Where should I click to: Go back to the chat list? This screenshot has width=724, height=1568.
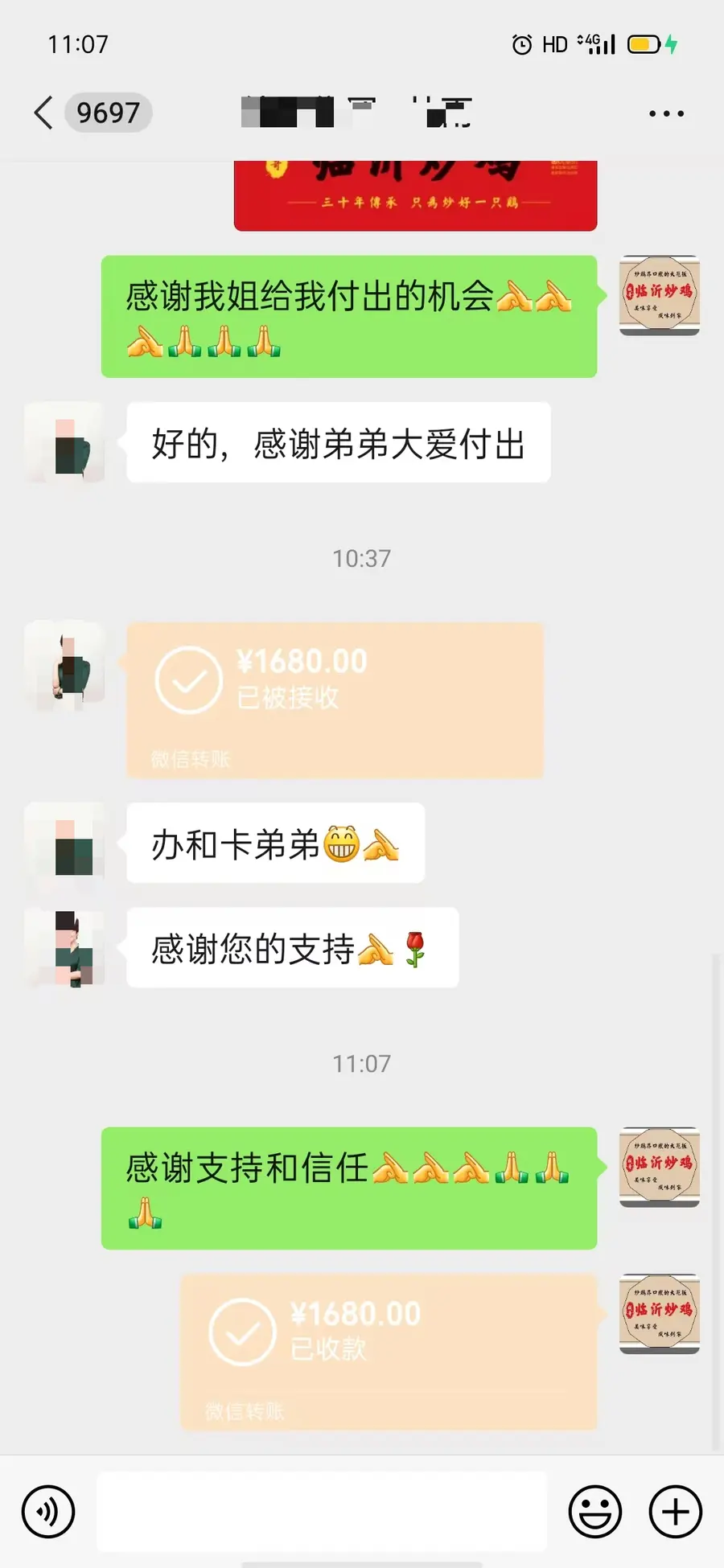[x=43, y=113]
